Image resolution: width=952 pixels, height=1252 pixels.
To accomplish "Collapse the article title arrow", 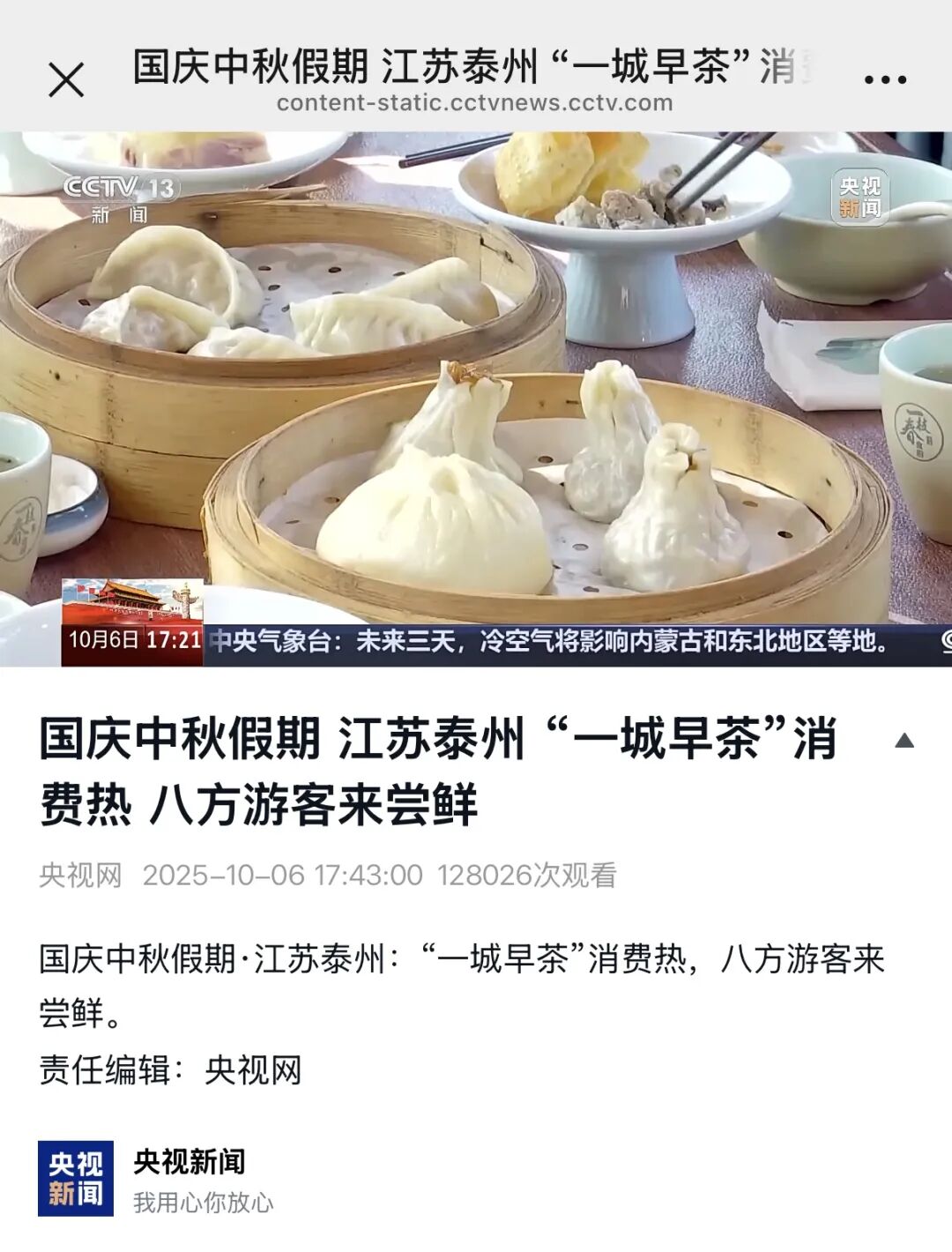I will tap(904, 741).
